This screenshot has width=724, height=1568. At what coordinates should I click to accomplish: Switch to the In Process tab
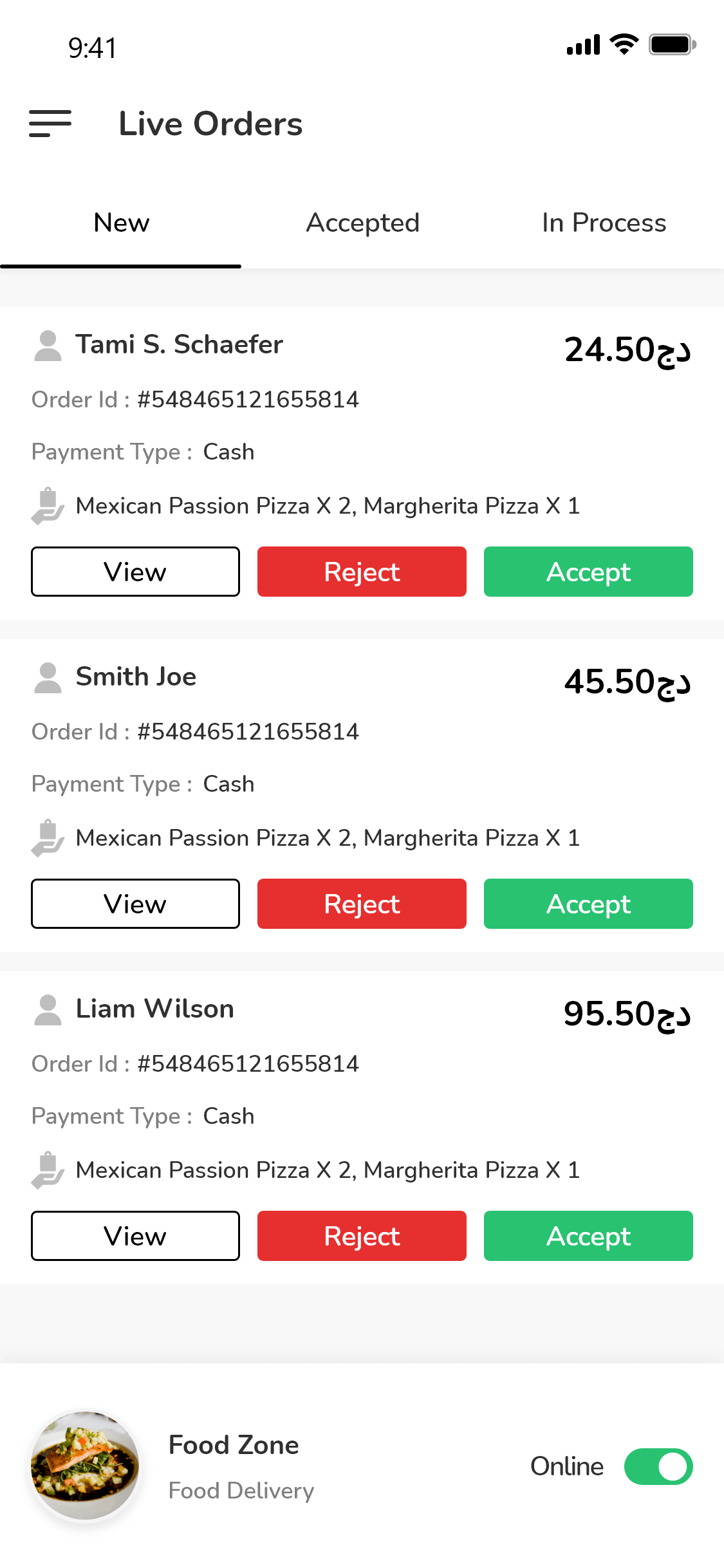[604, 223]
